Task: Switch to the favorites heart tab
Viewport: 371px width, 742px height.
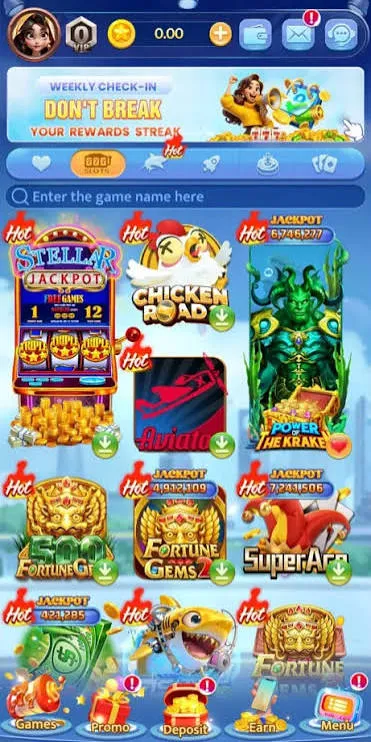Action: tap(41, 164)
